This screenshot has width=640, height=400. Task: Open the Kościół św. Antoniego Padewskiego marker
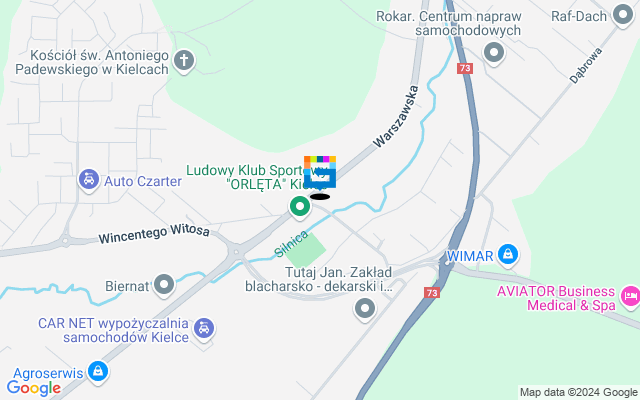(x=184, y=61)
